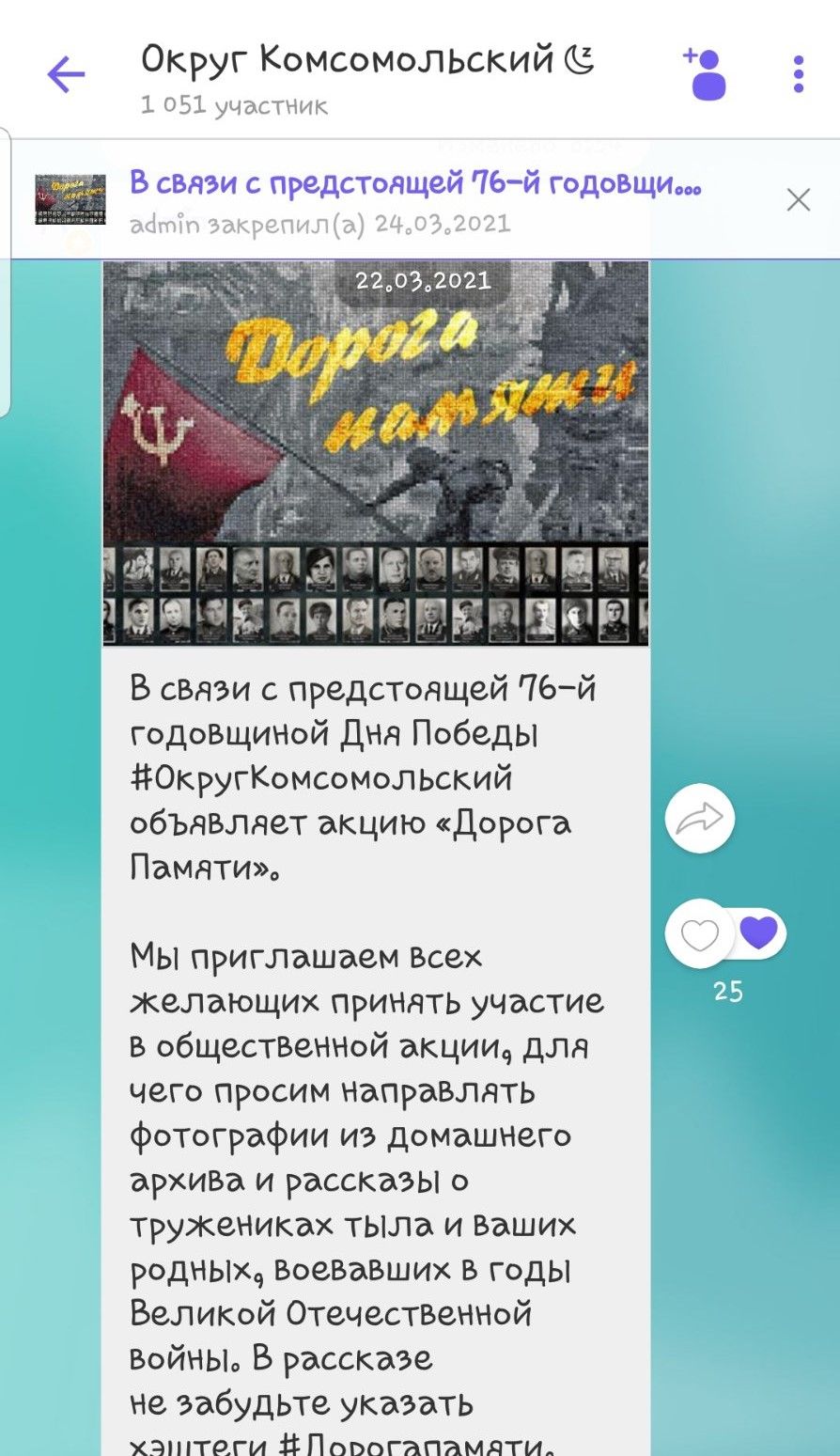Dismiss the pinned message banner
The height and width of the screenshot is (1456, 840).
[798, 199]
